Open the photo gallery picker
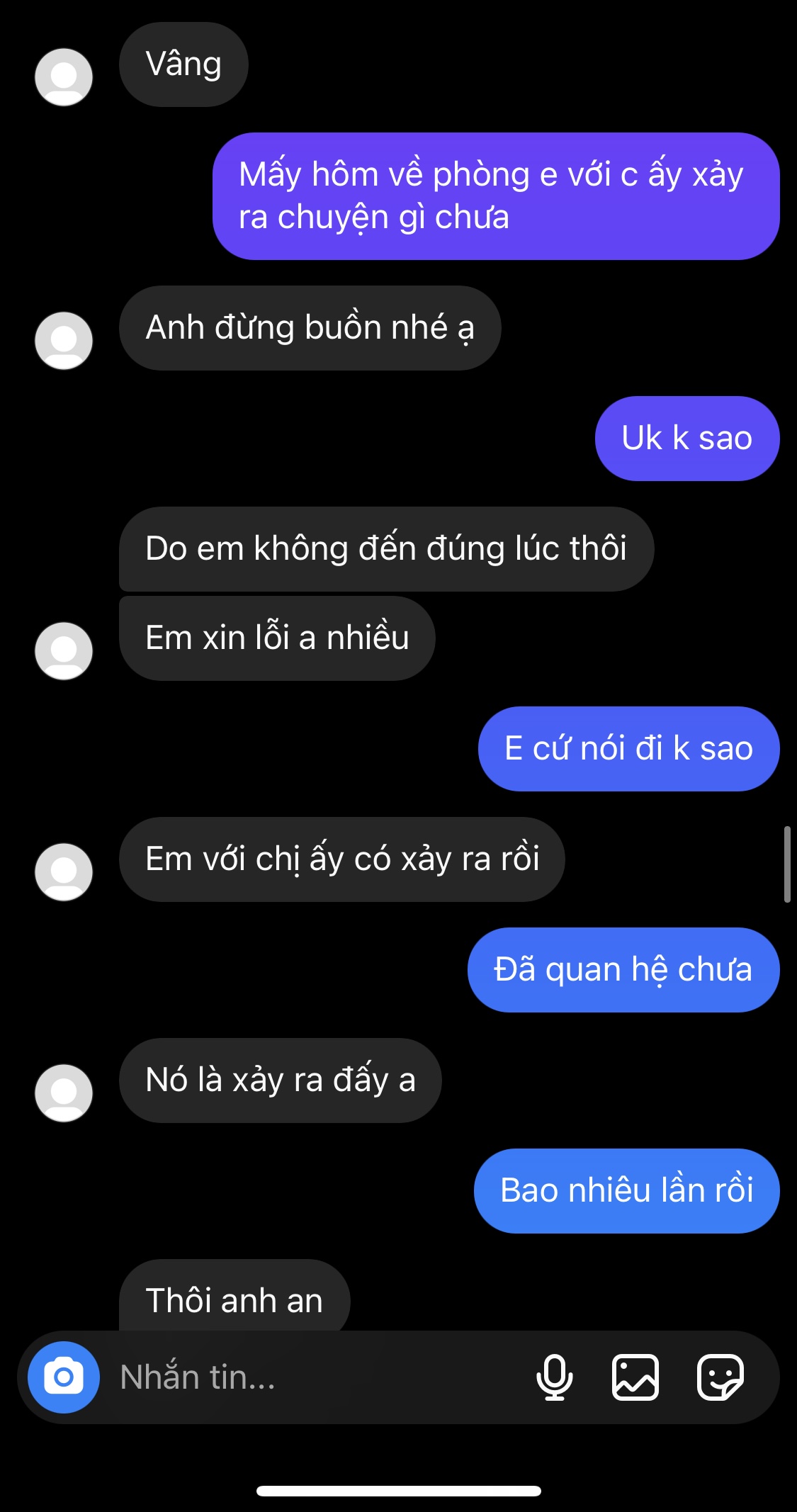The image size is (797, 1512). [x=635, y=1377]
